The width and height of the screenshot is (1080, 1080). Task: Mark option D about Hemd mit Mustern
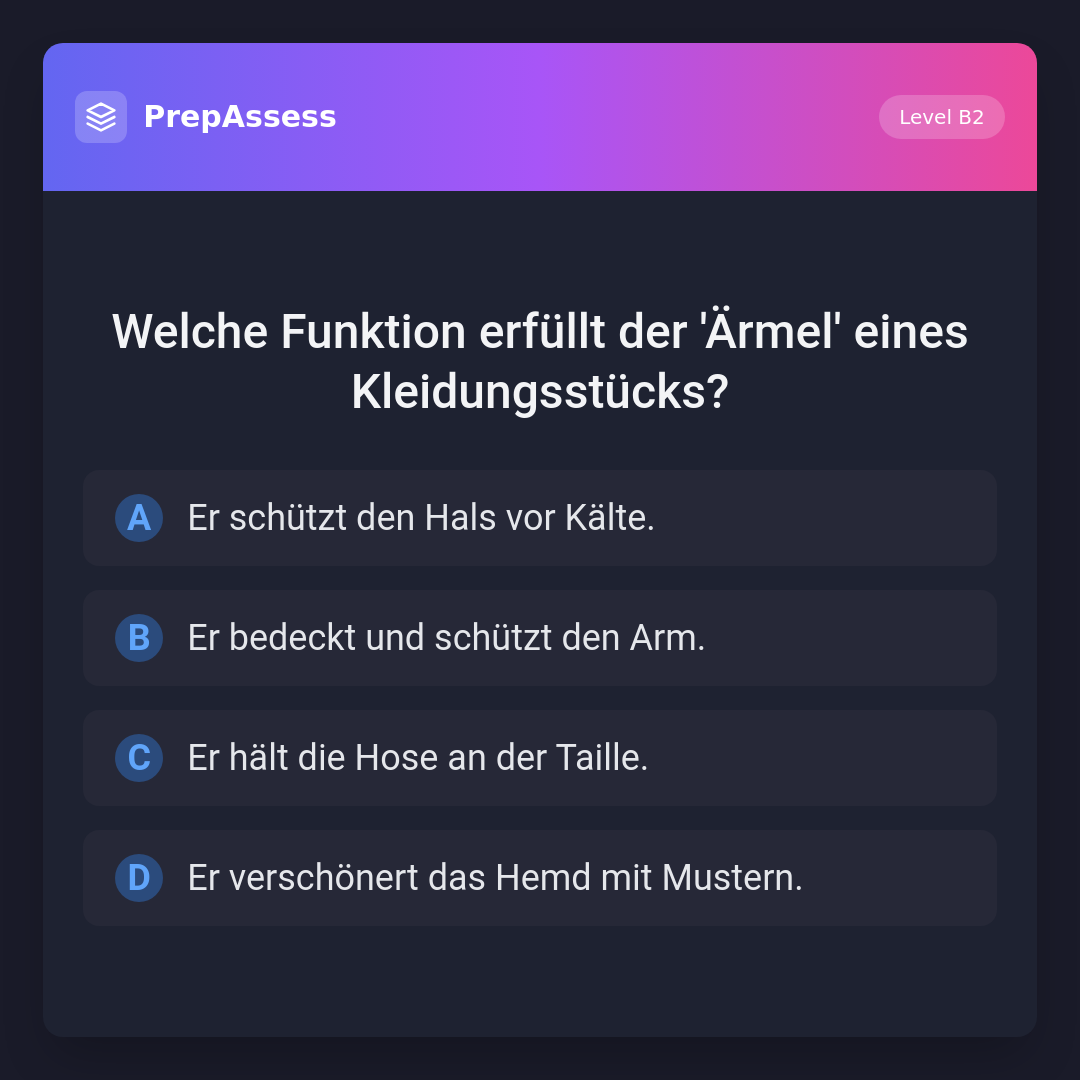coord(539,878)
